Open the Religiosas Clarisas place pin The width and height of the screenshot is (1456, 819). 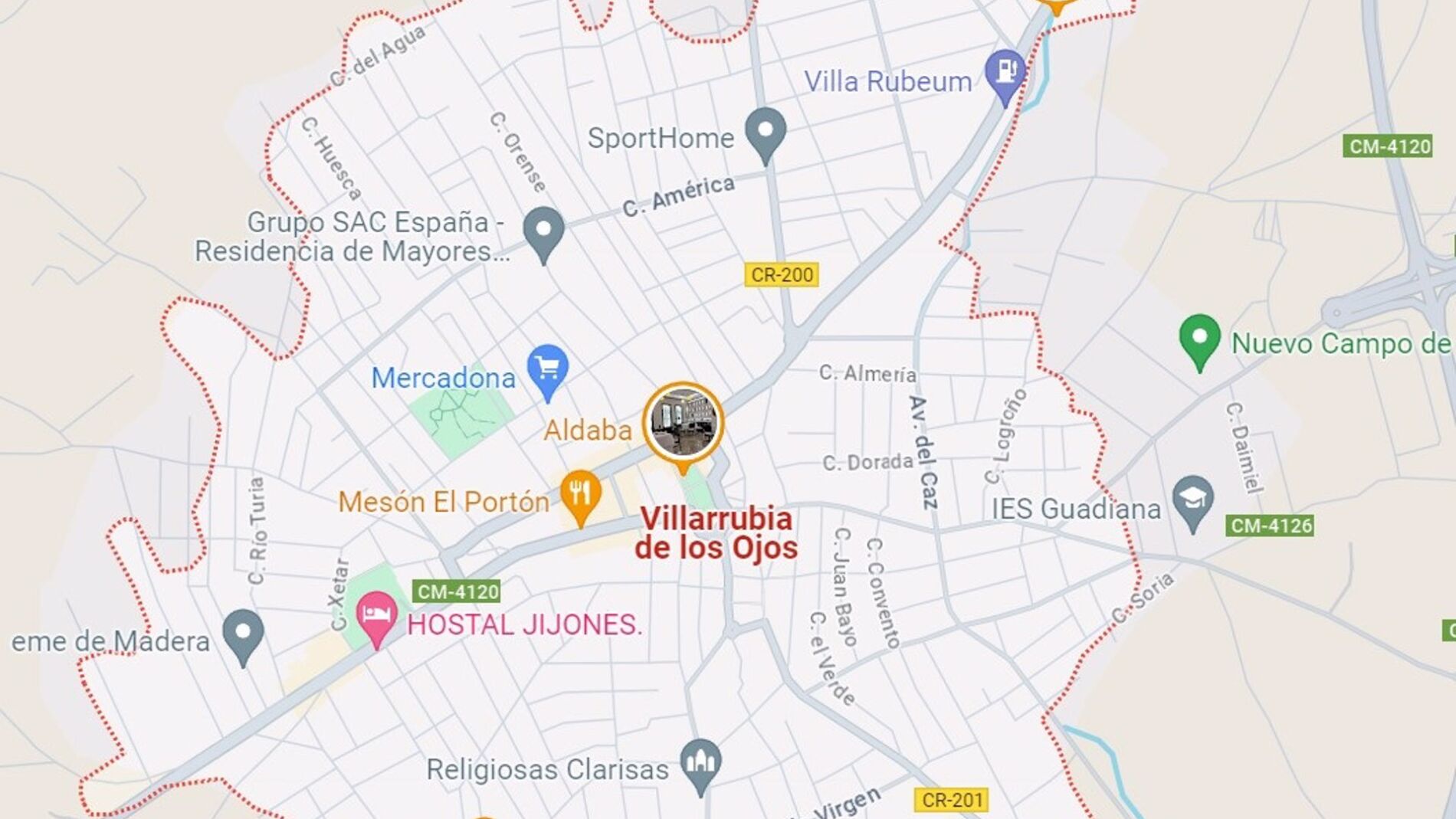tap(701, 762)
